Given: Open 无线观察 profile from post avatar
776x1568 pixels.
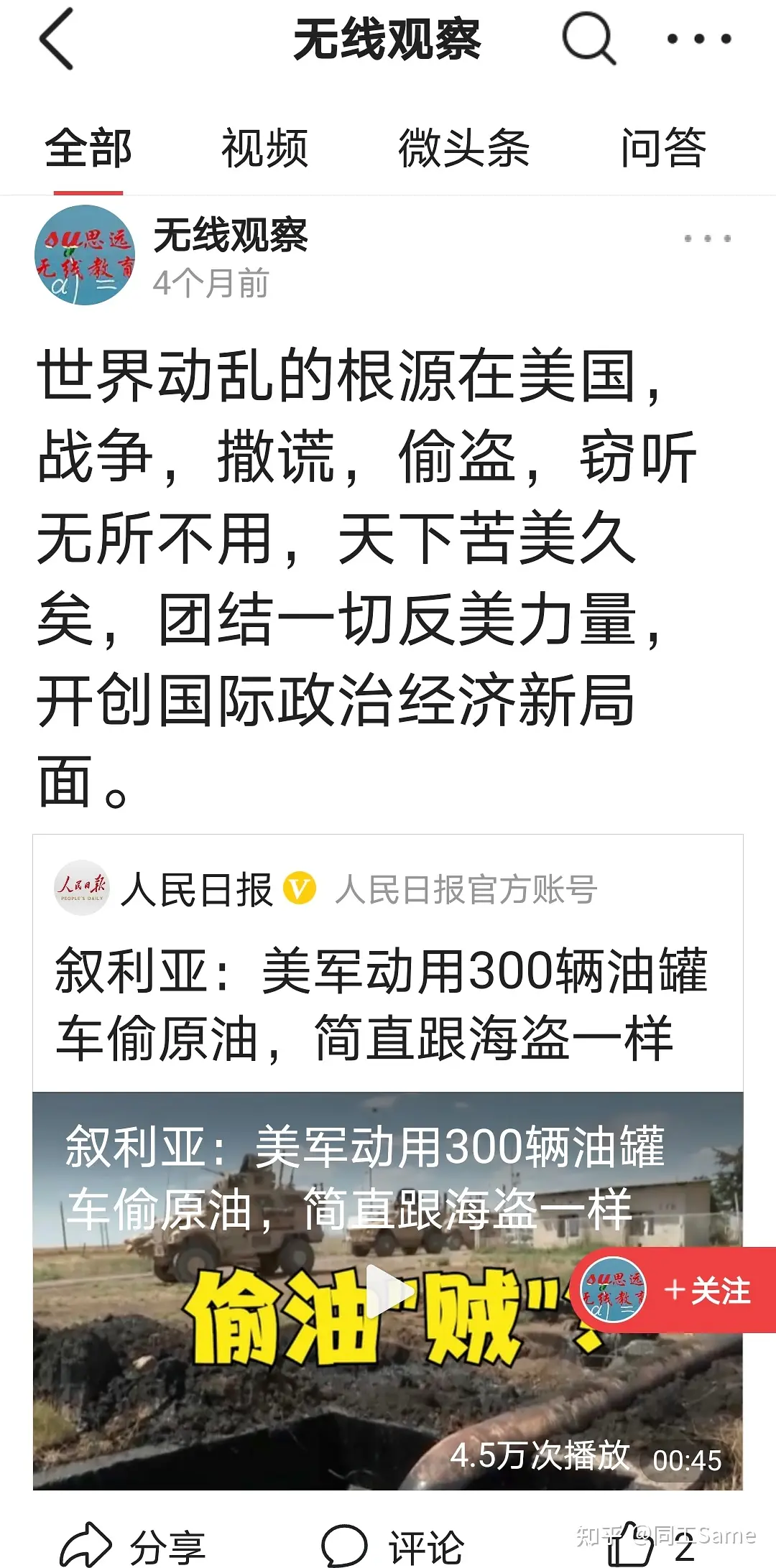Looking at the screenshot, I should point(85,255).
